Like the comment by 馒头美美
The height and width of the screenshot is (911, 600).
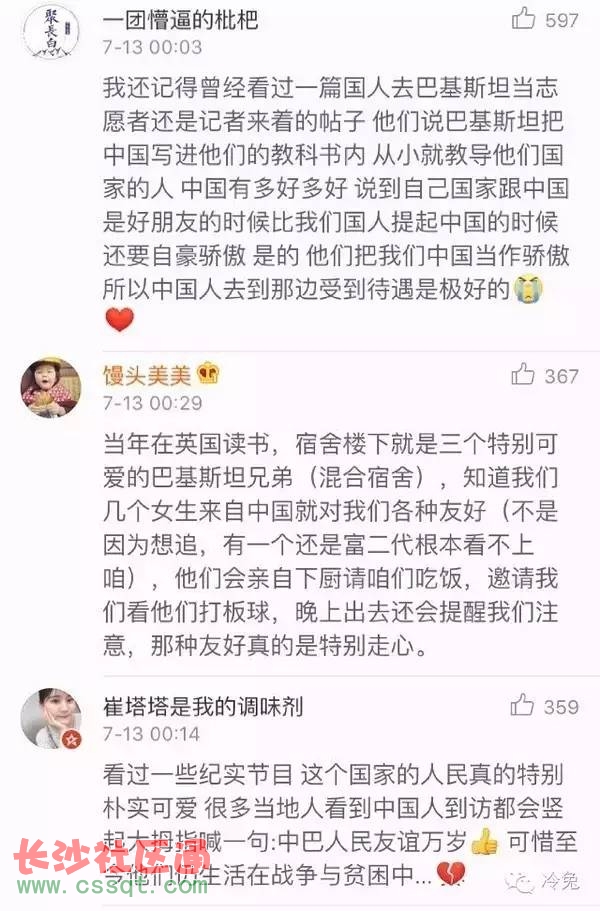tap(524, 375)
